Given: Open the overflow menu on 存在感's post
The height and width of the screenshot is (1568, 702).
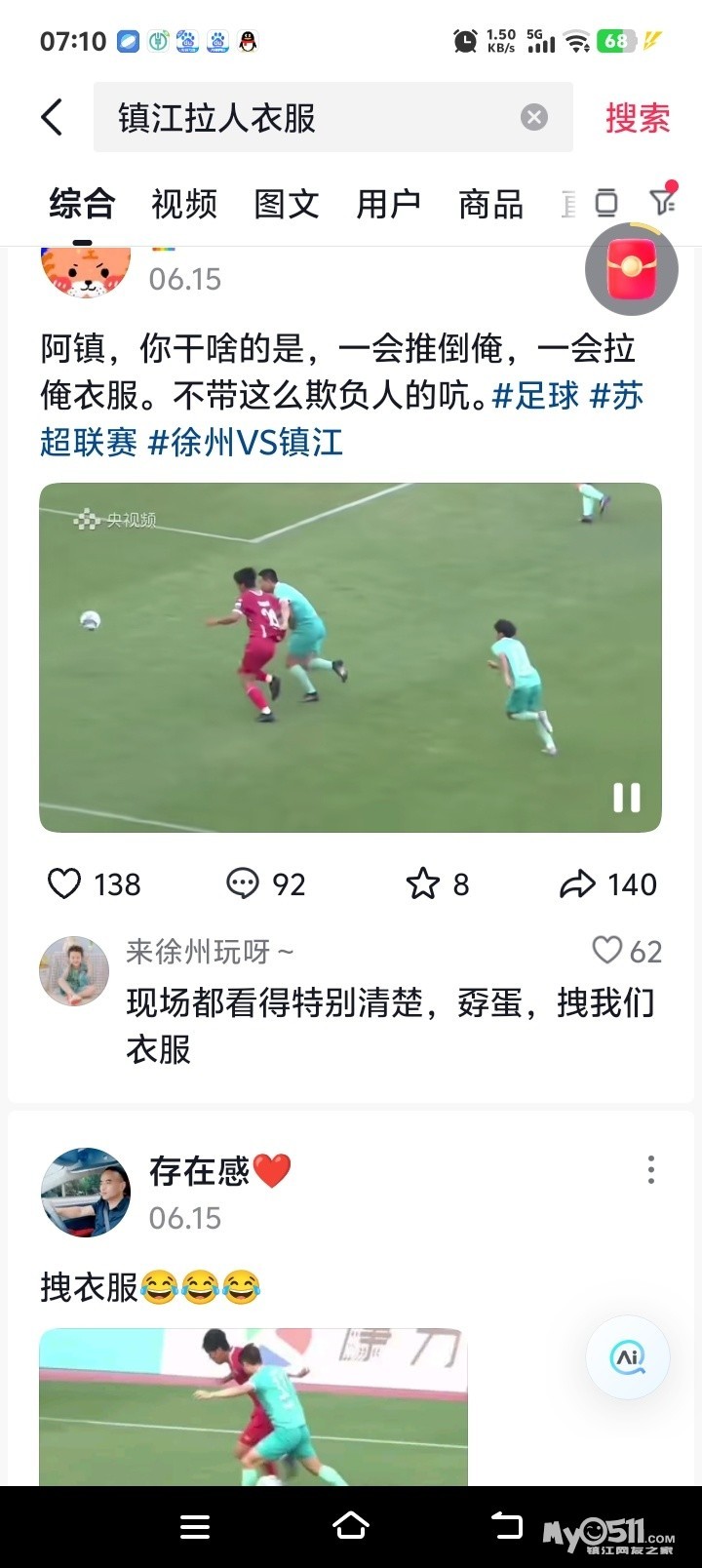Looking at the screenshot, I should [650, 1170].
